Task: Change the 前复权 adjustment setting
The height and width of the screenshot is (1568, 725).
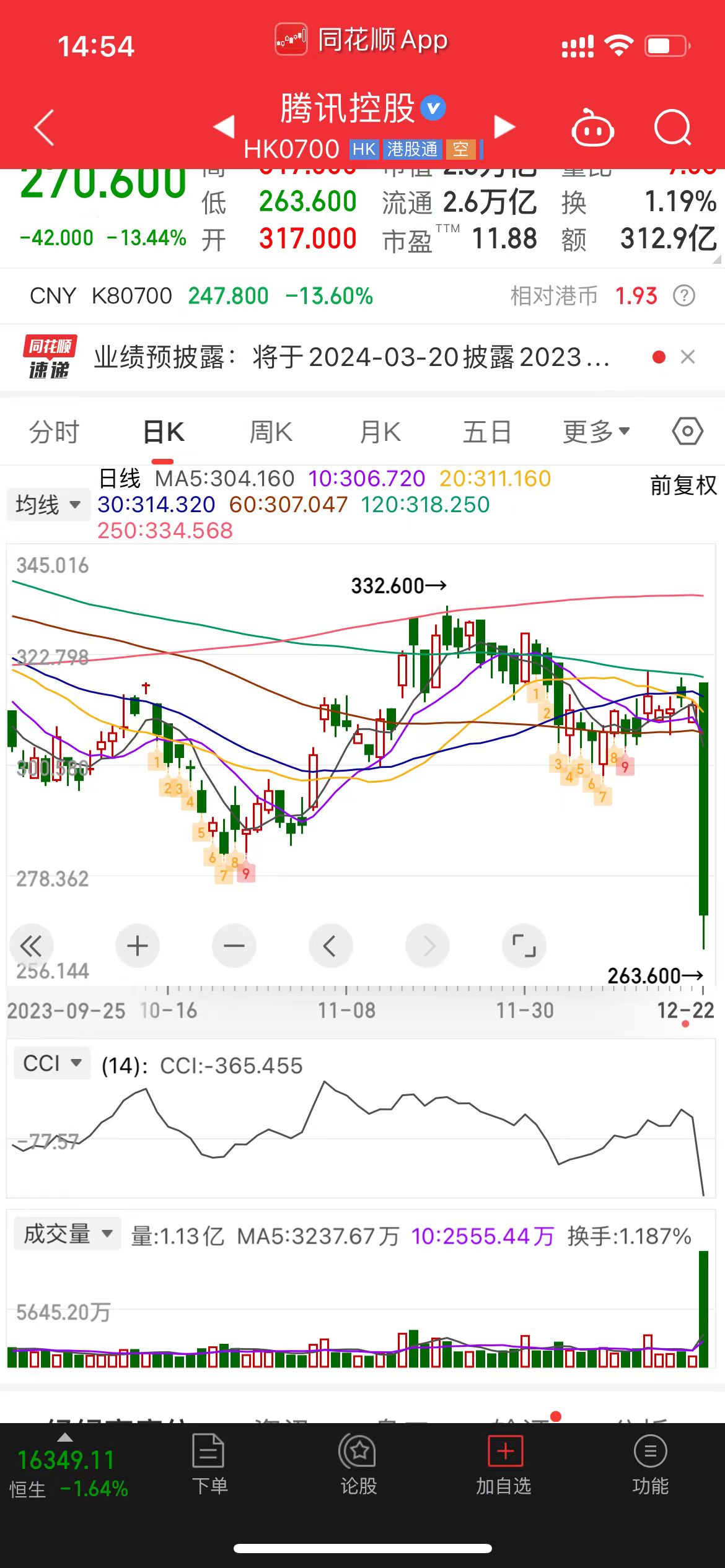Action: coord(683,485)
